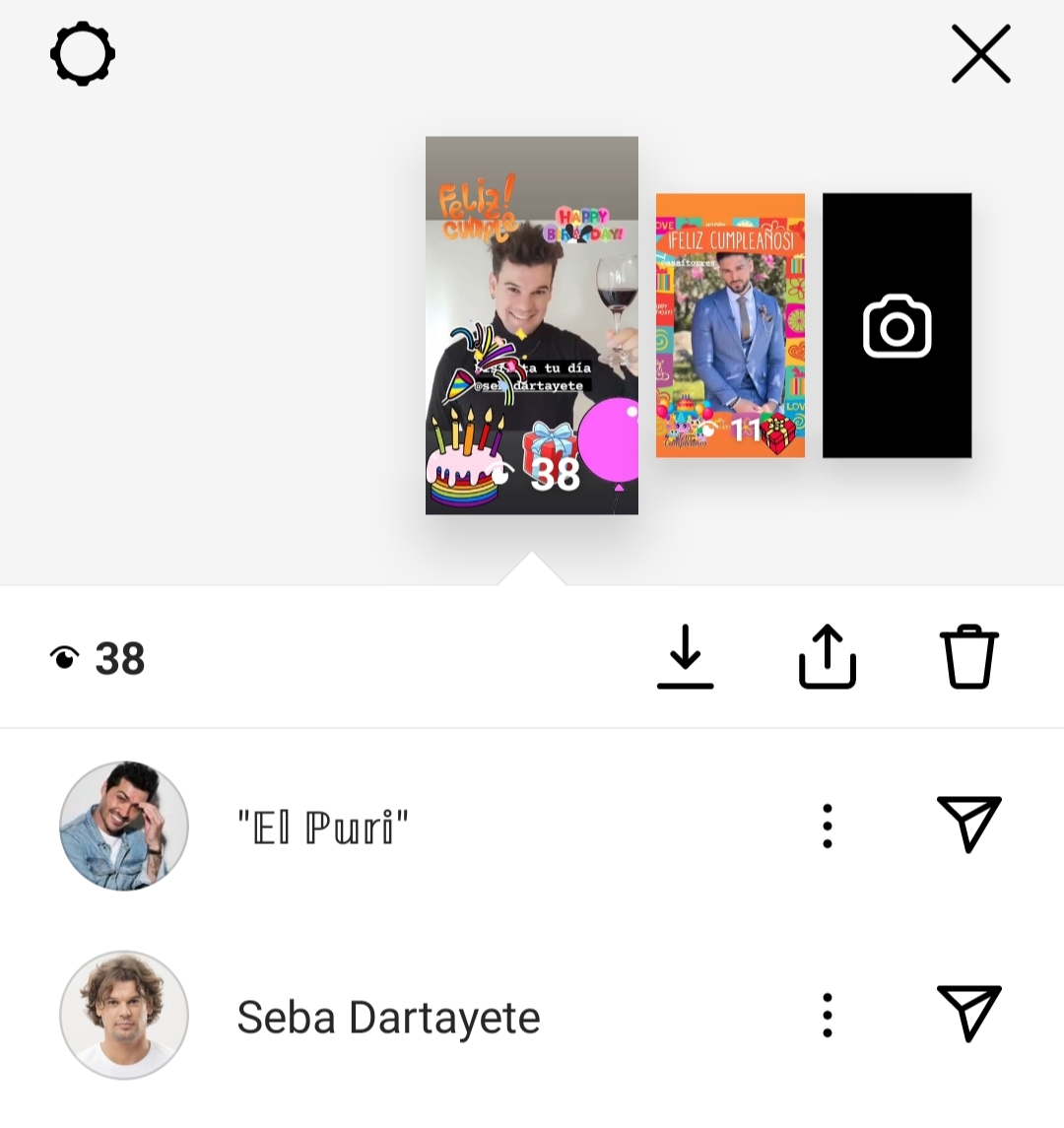Open options menu for "El Puri"
Viewport: 1064px width, 1128px height.
(828, 826)
